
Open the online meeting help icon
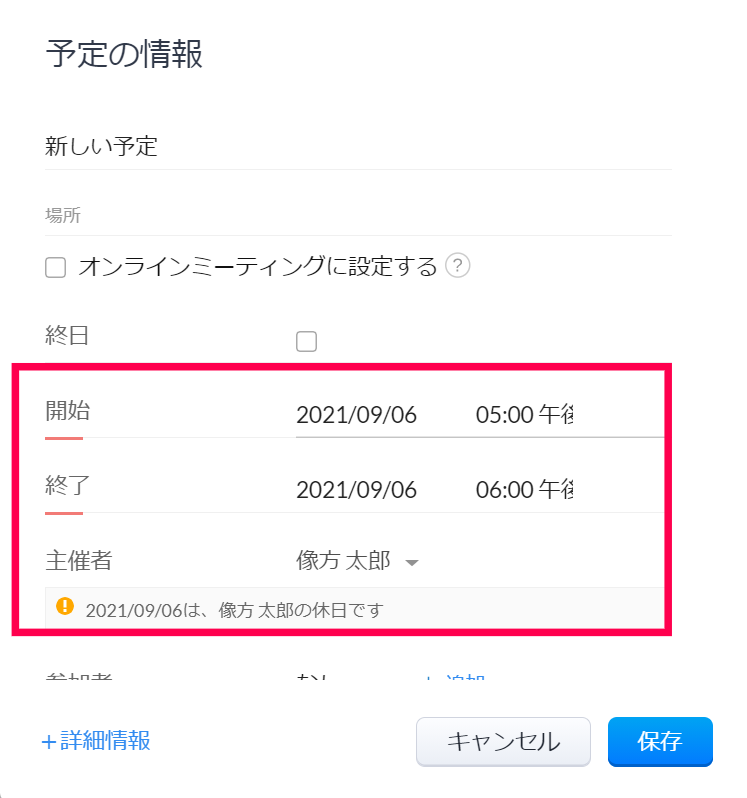point(458,266)
